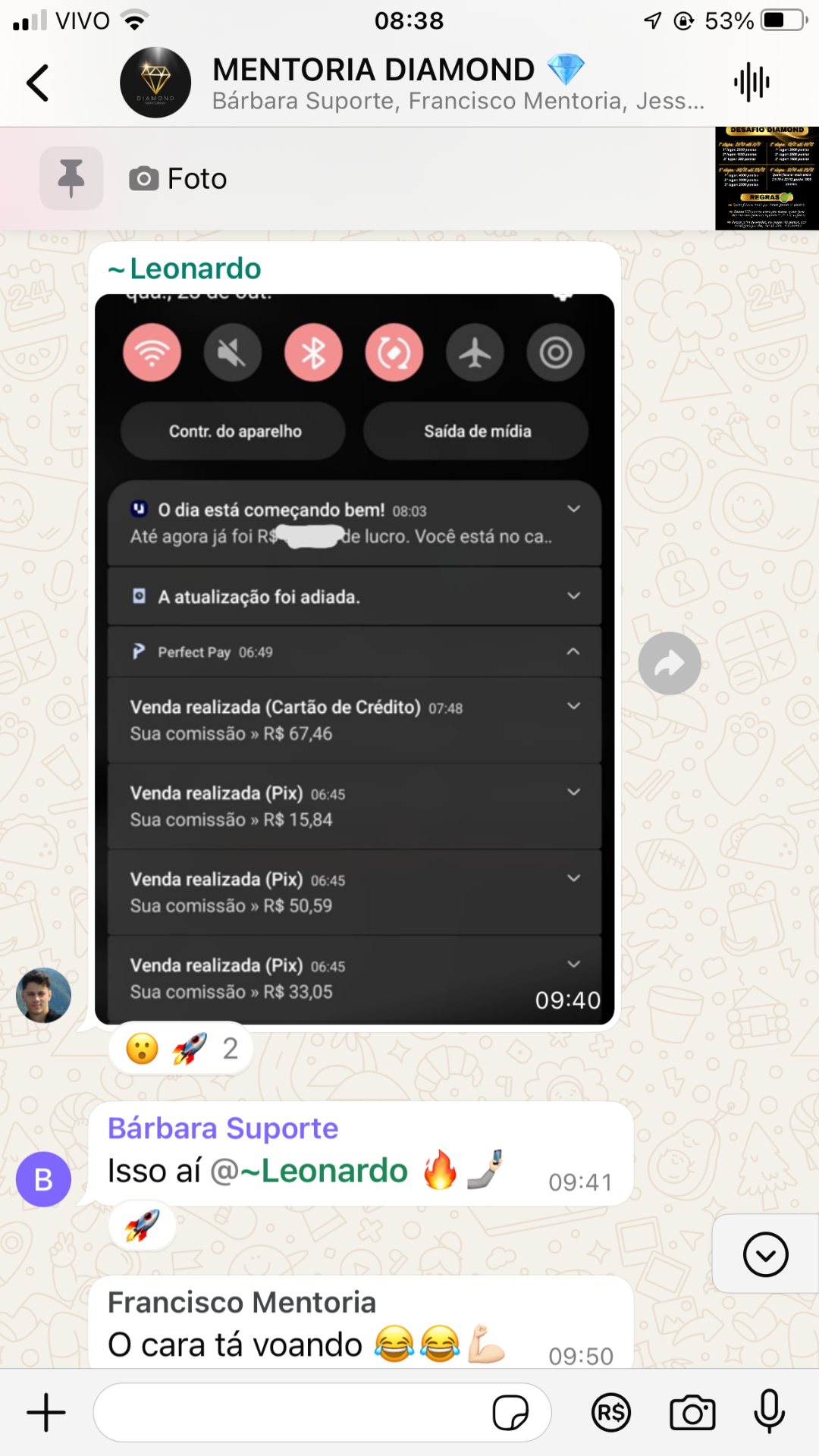Start a group voice chat
Image resolution: width=819 pixels, height=1456 pixels.
coord(751,83)
